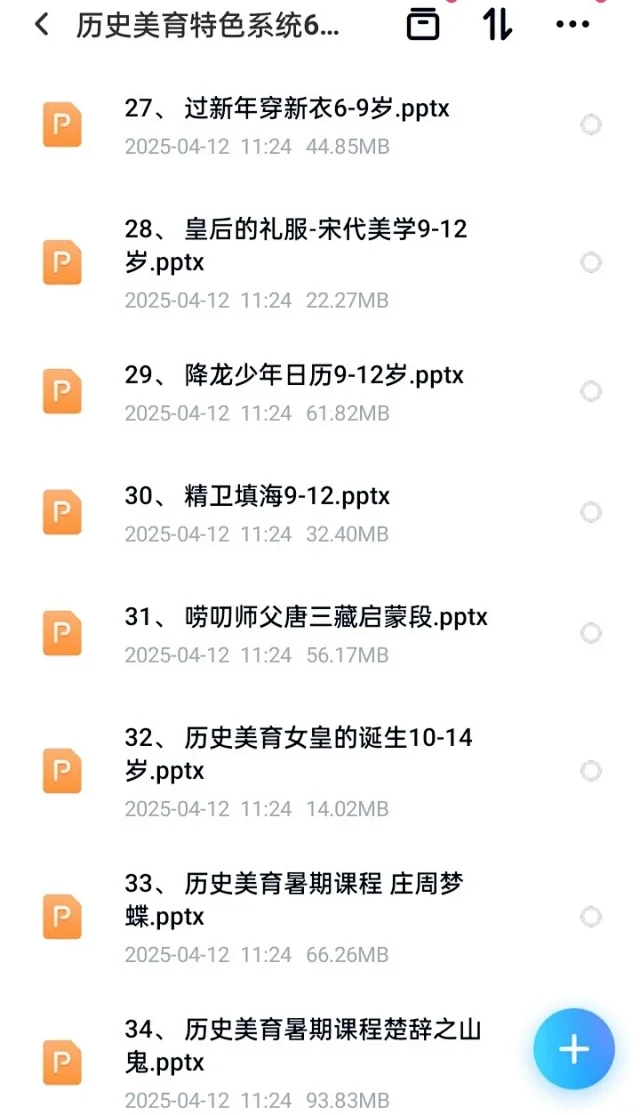Tap the blue plus floating button

click(573, 1049)
